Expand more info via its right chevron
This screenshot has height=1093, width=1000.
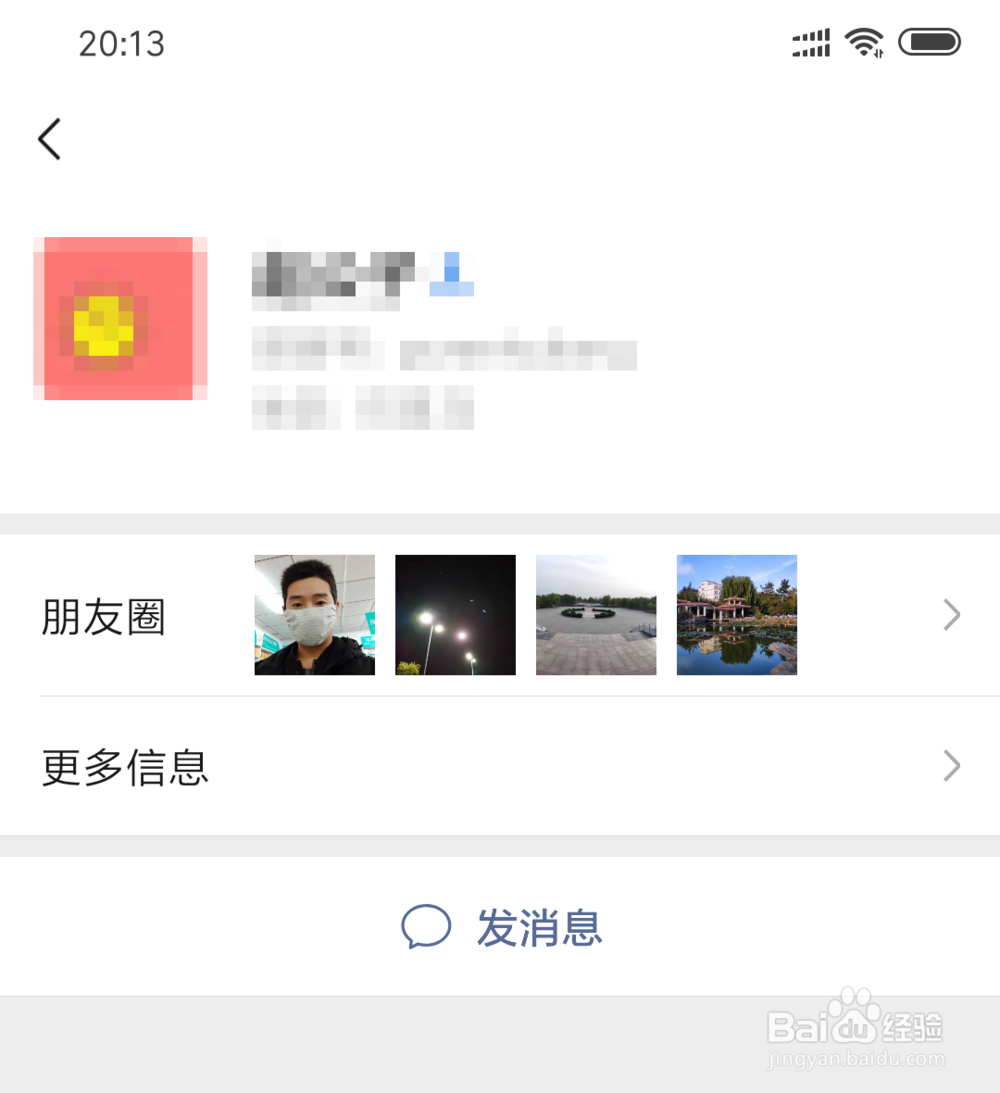coord(950,766)
